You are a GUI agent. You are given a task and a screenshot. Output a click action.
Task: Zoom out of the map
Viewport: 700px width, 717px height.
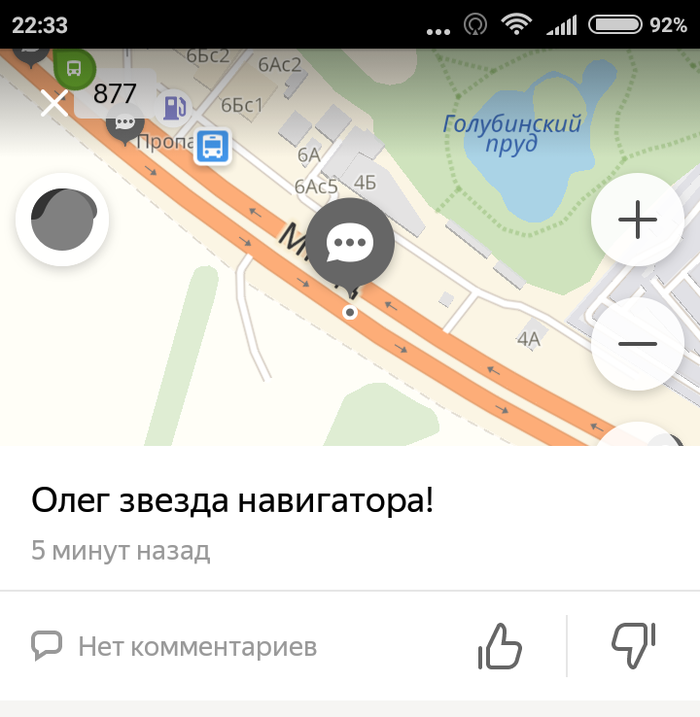pyautogui.click(x=637, y=344)
